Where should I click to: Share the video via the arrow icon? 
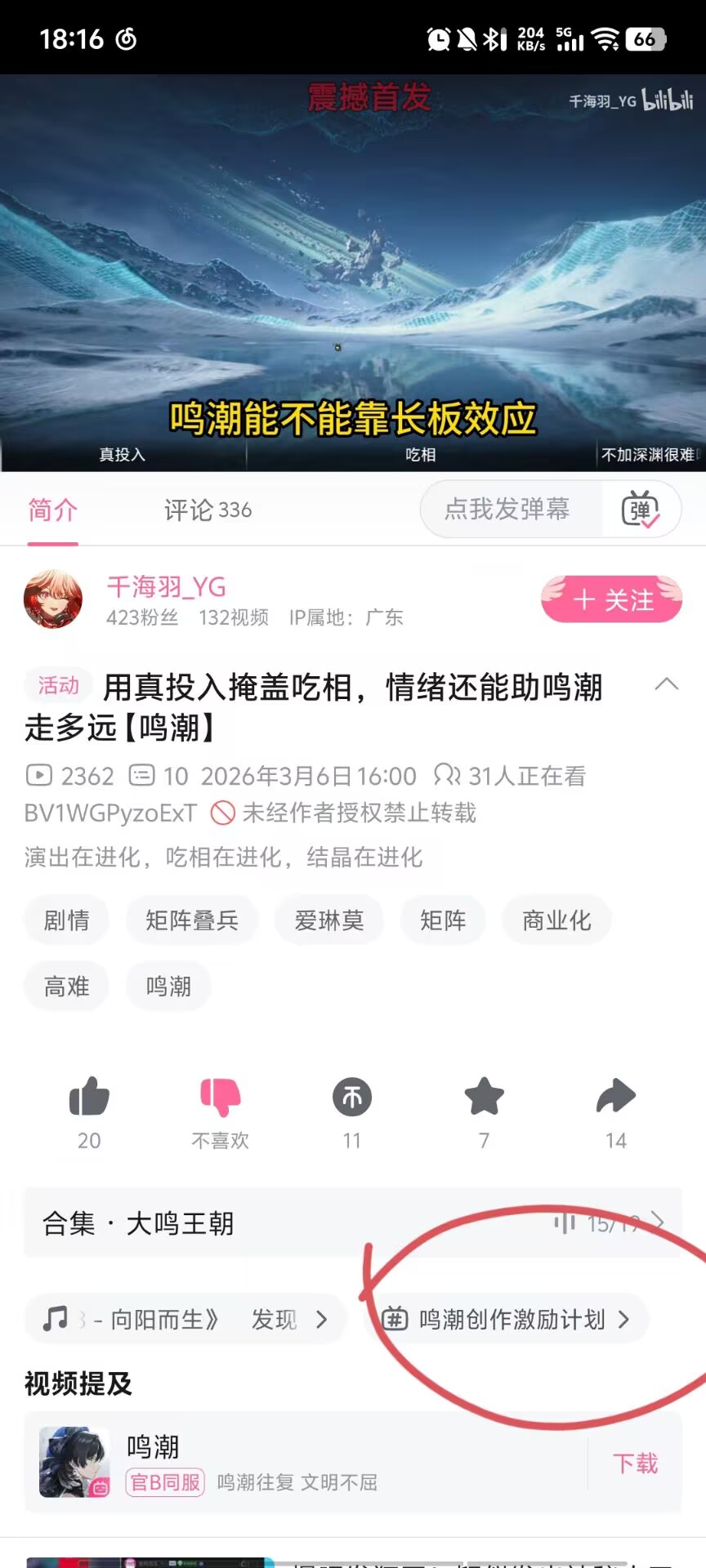click(616, 1097)
